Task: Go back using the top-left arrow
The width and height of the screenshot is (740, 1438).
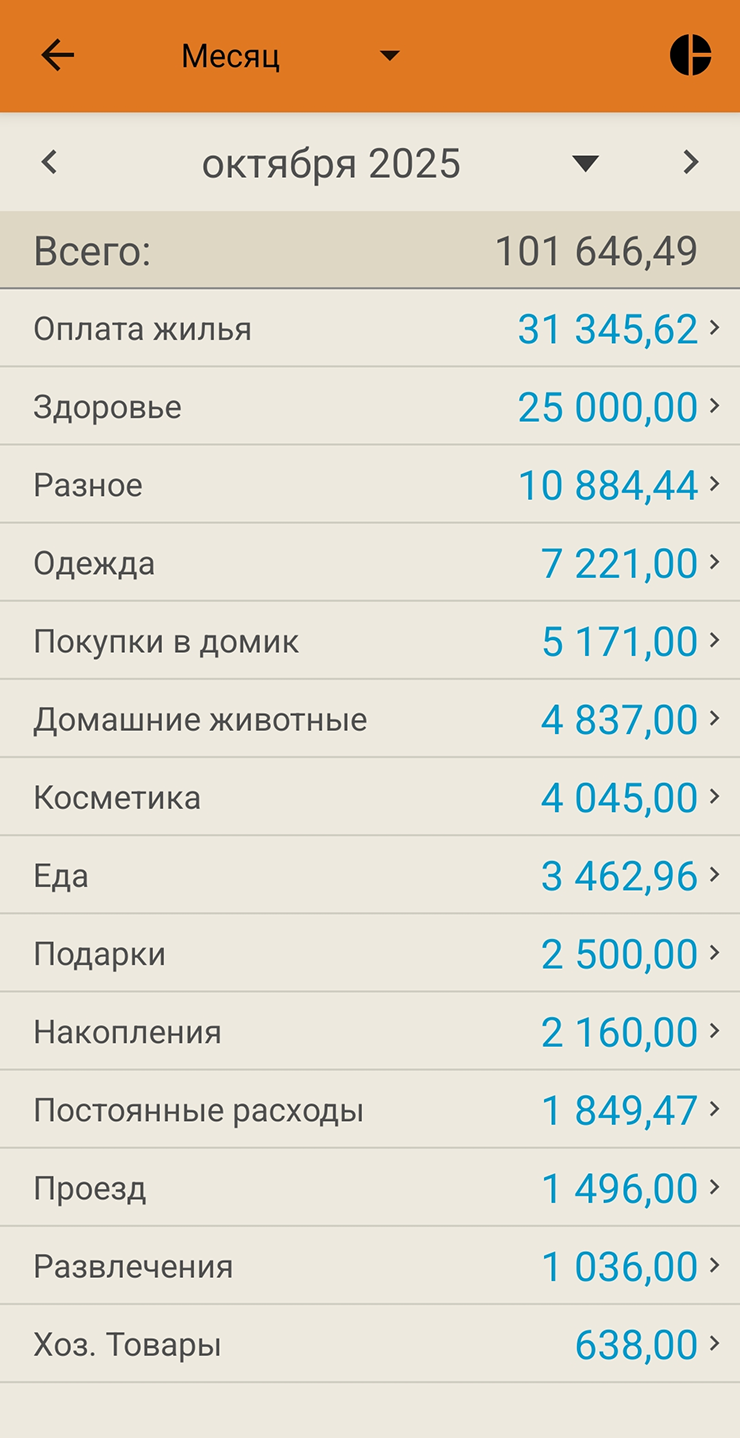Action: point(57,56)
